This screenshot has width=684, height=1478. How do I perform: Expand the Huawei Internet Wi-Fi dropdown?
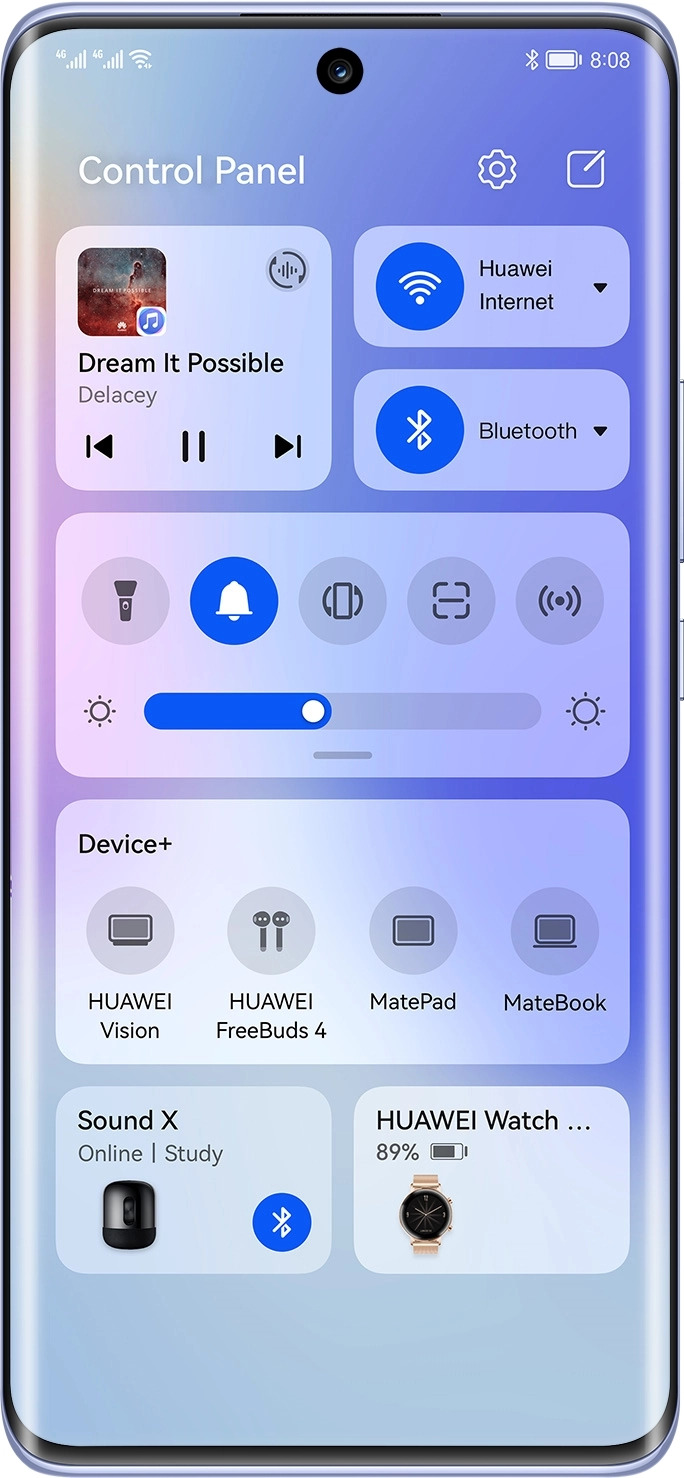pos(600,287)
